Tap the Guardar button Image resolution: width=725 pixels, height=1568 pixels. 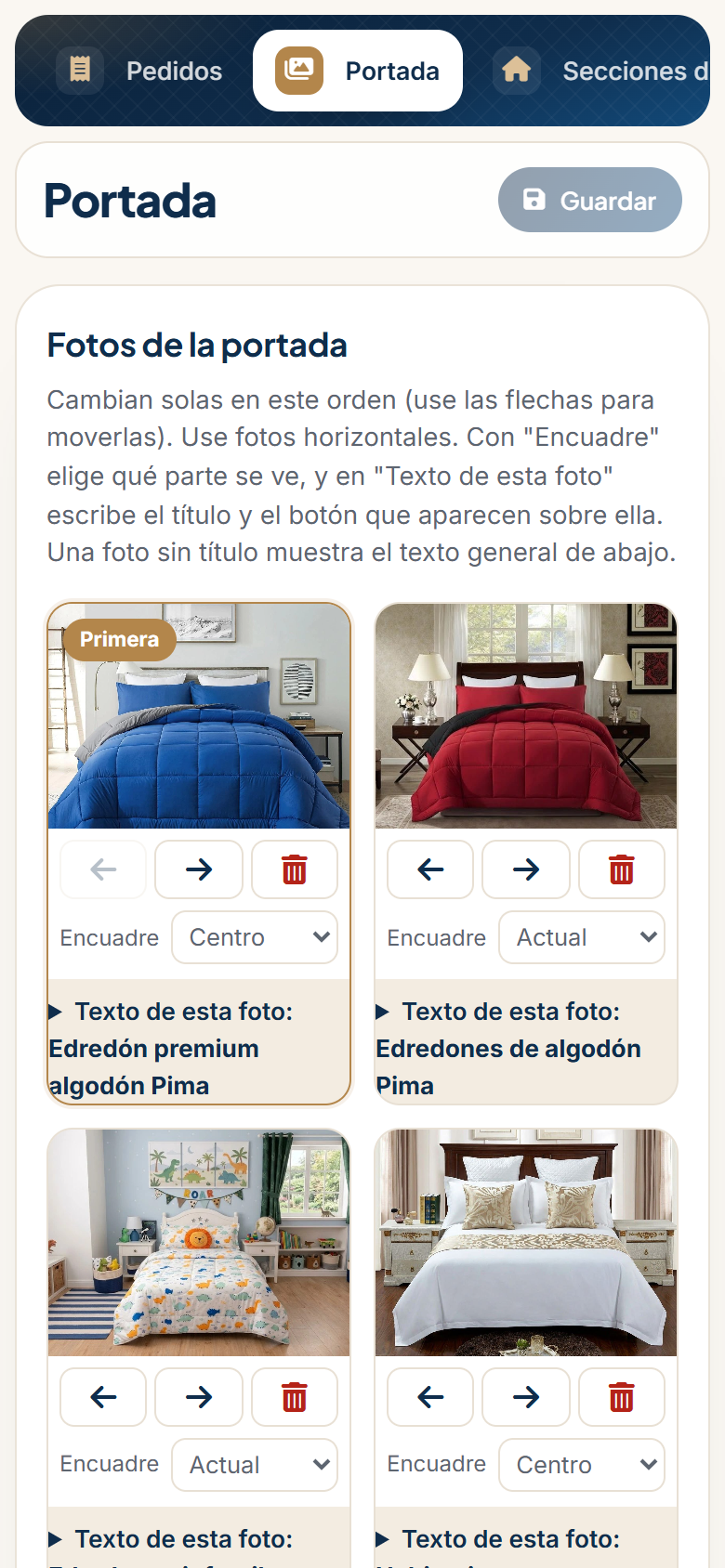590,200
